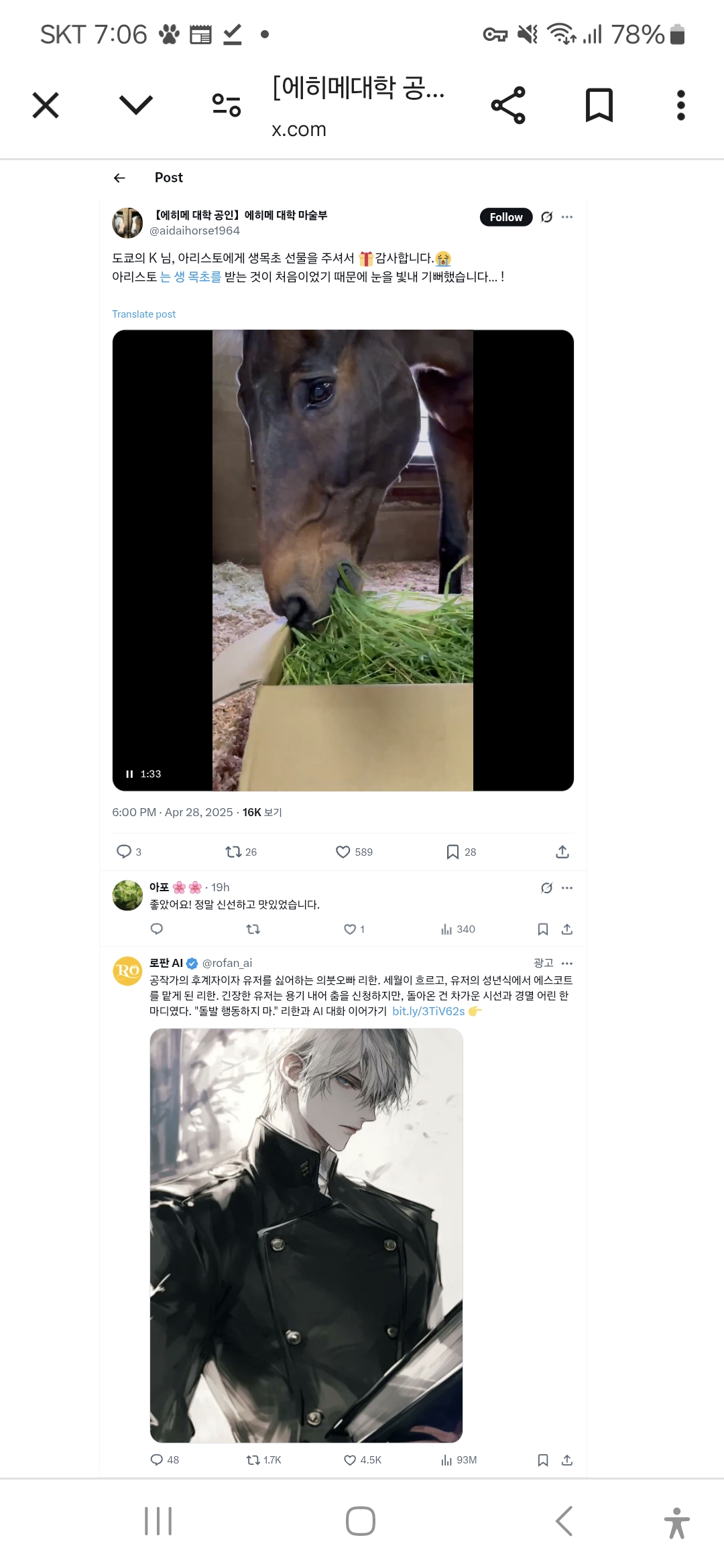Bookmark the page in the browser toolbar
Screen dimensions: 724x1568
point(599,105)
